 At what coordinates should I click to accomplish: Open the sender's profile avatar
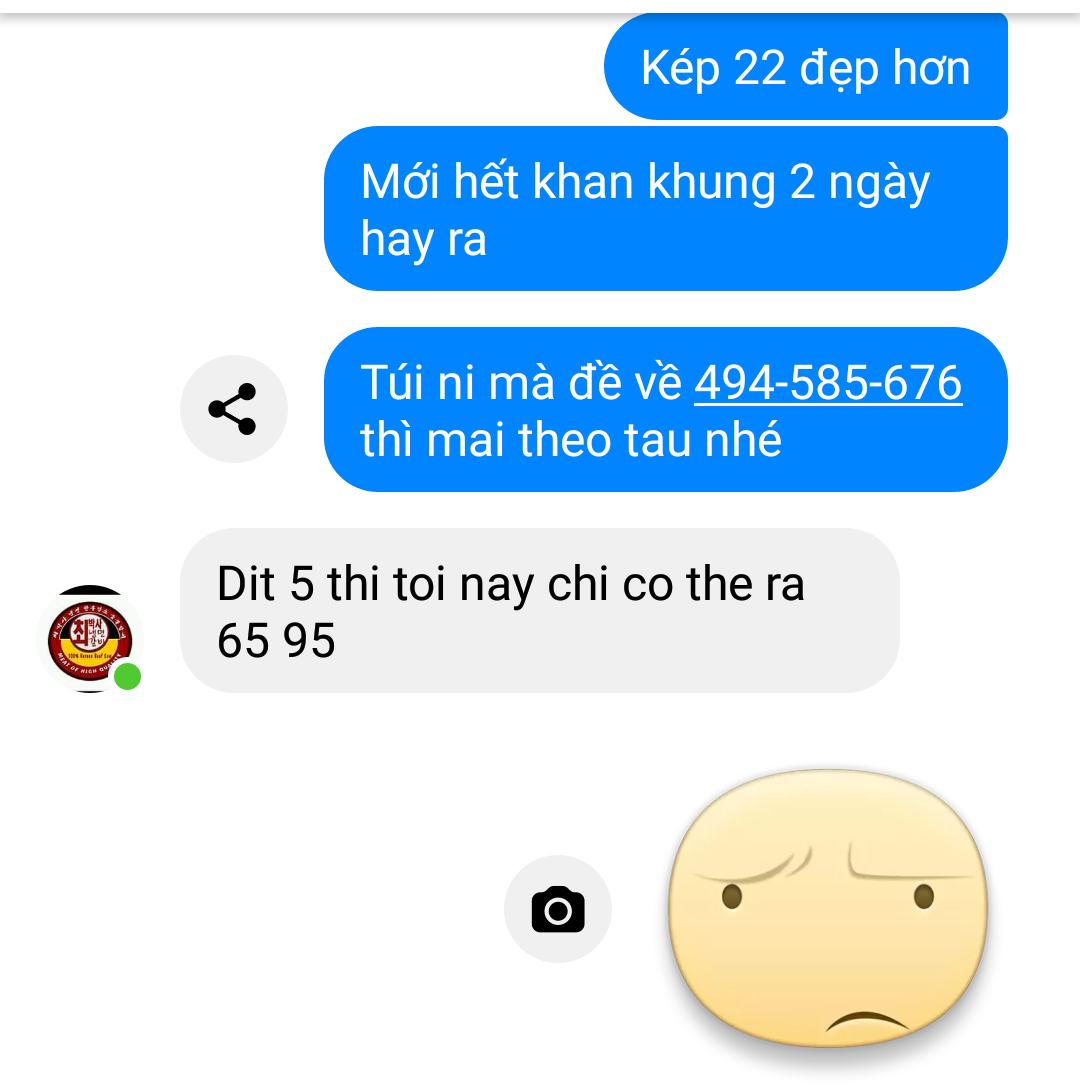[90, 639]
